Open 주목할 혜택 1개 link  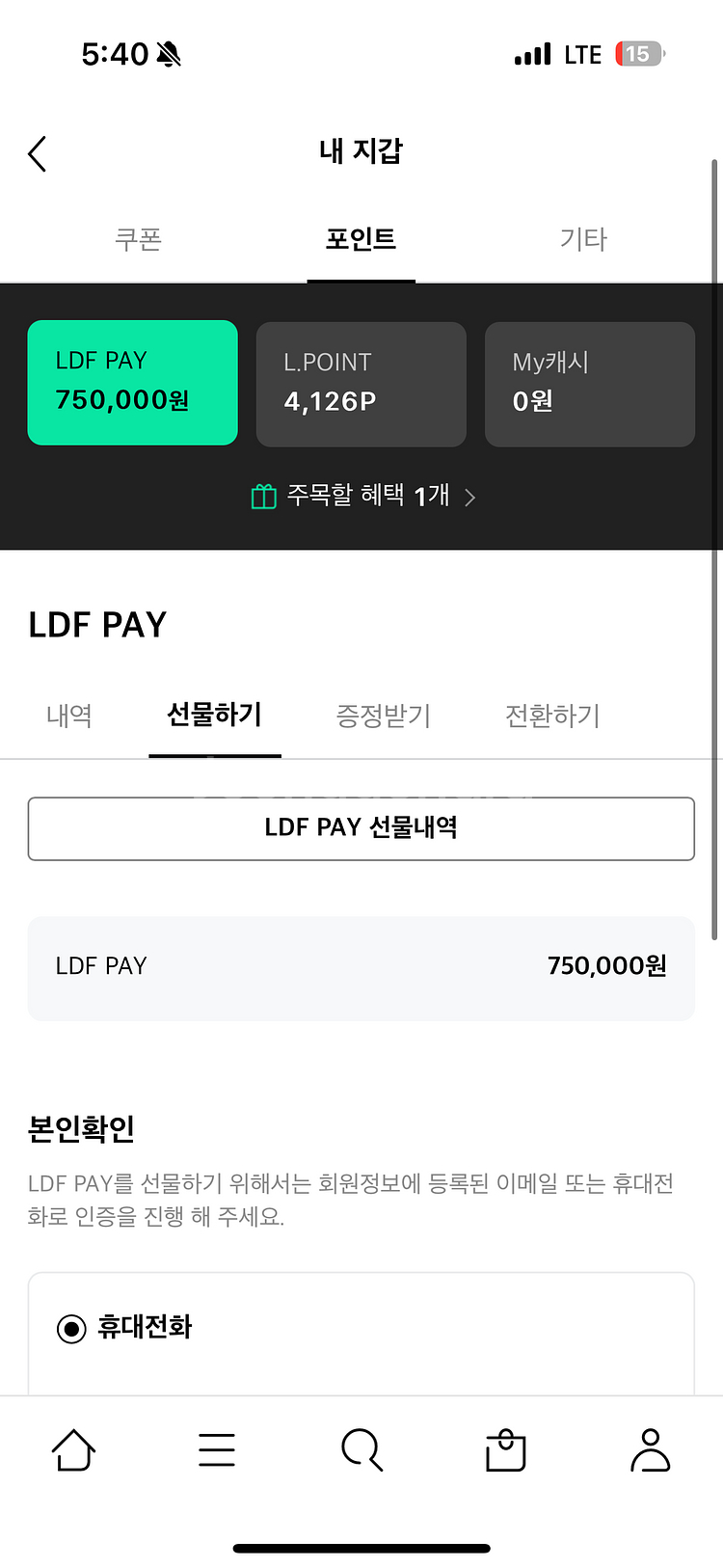pyautogui.click(x=362, y=496)
